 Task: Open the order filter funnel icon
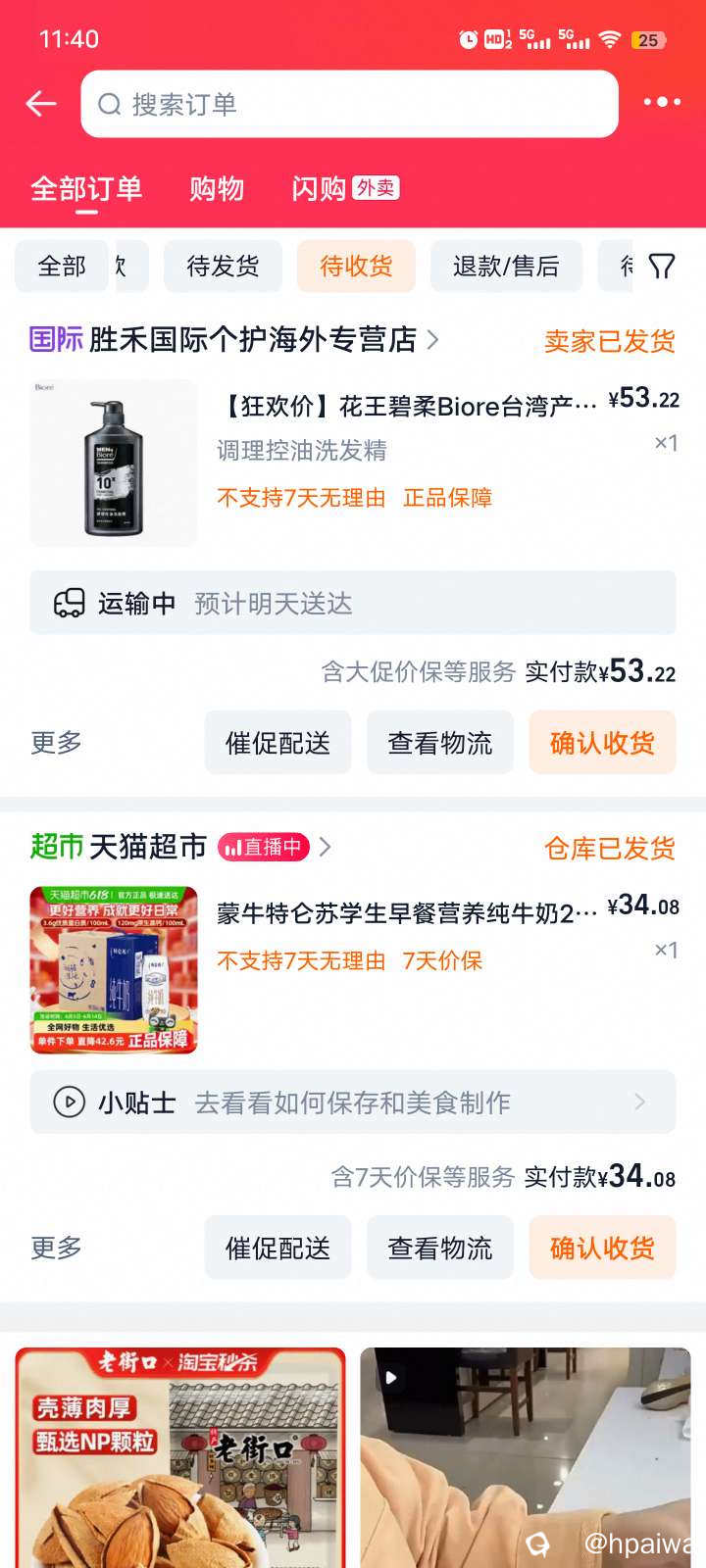pyautogui.click(x=662, y=267)
